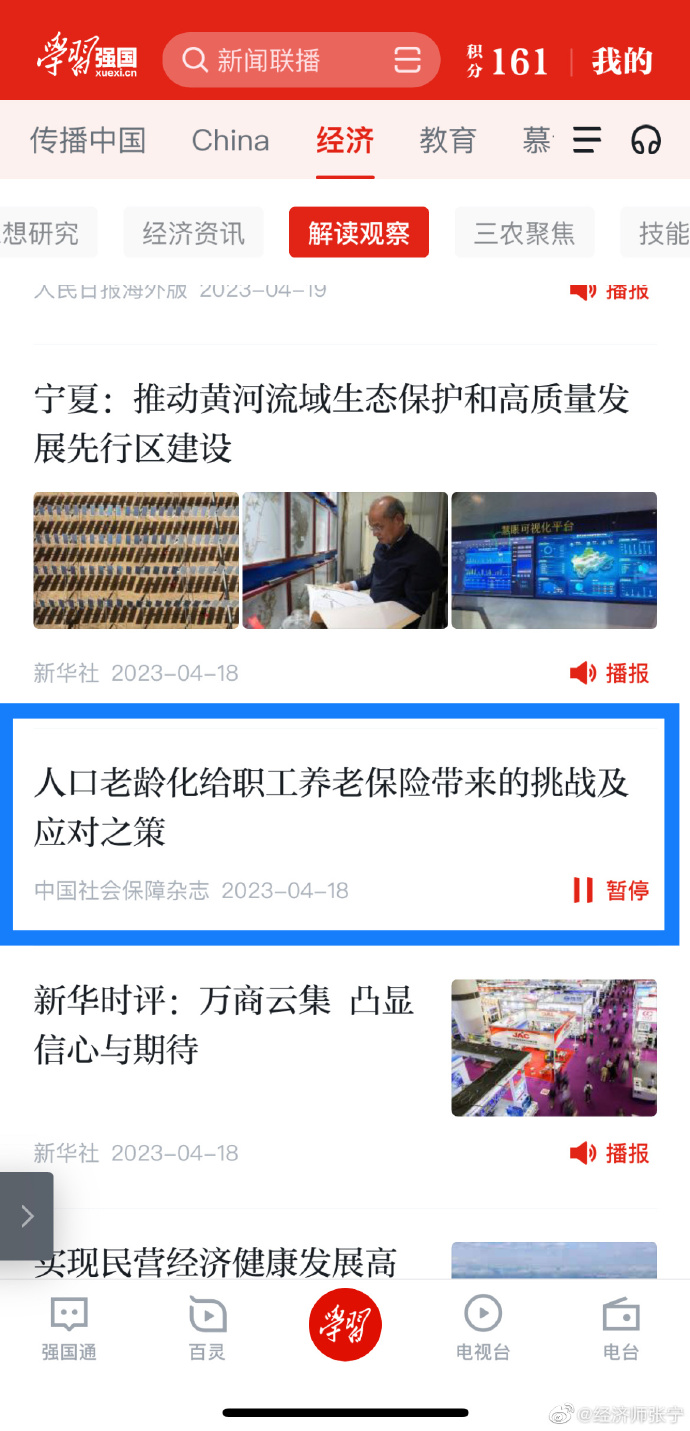
Task: Expand the side panel arrow
Action: [x=27, y=1216]
